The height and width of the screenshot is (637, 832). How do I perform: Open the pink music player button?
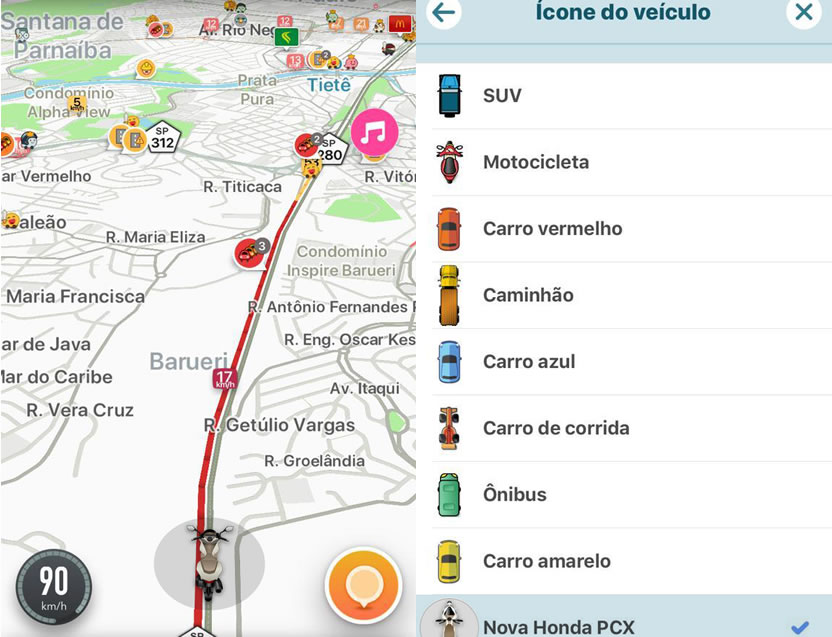pos(375,132)
